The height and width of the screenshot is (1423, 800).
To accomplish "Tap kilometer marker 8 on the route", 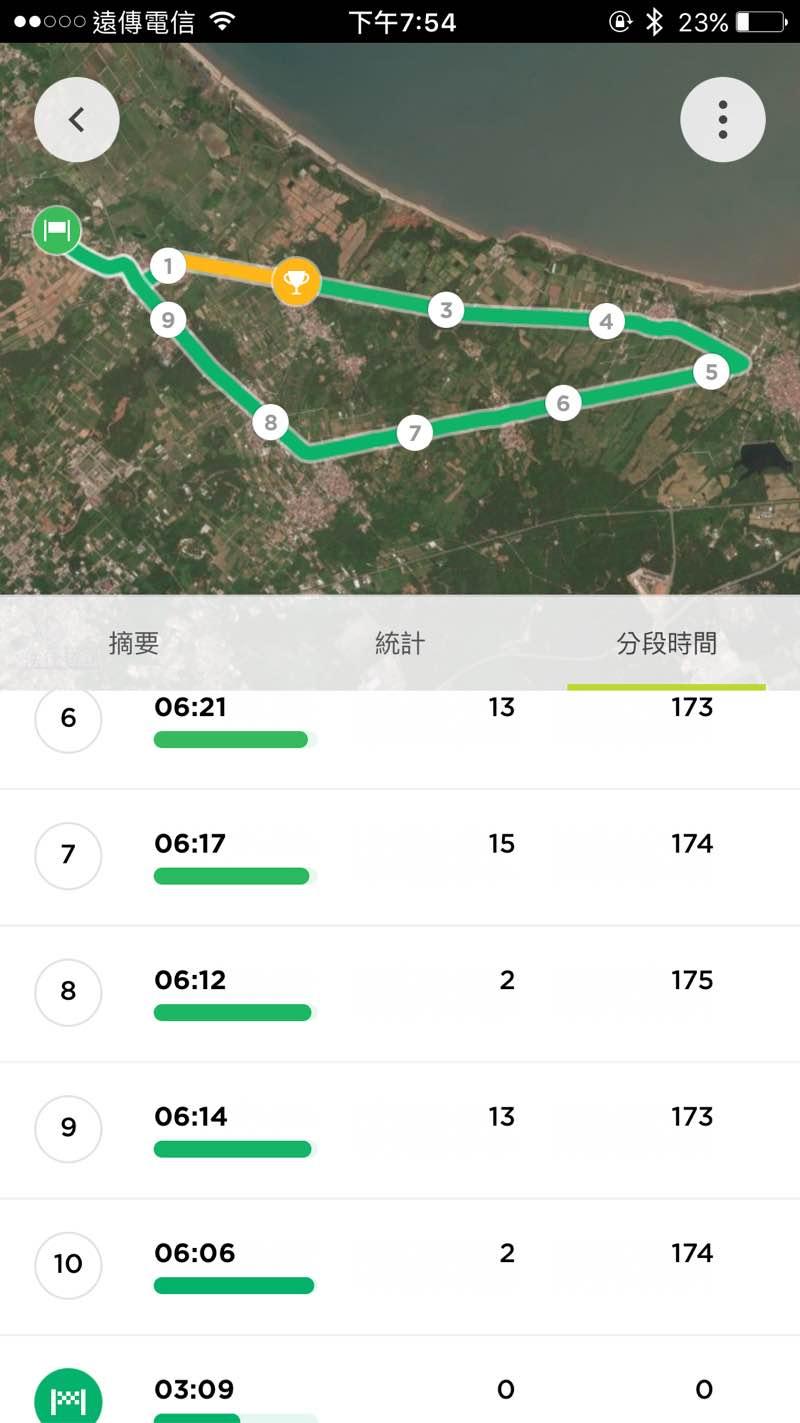I will 271,422.
